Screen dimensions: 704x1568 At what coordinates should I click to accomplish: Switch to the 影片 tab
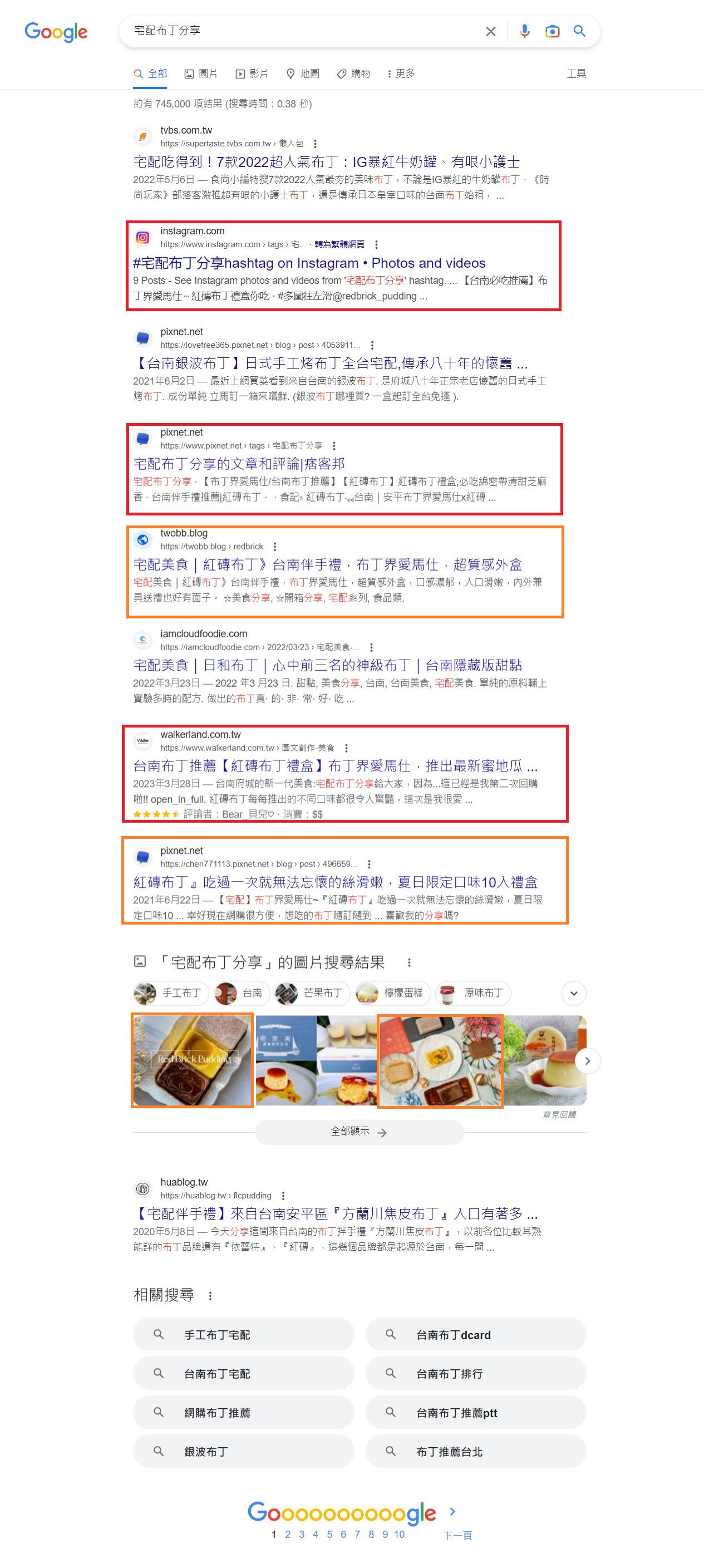click(252, 73)
